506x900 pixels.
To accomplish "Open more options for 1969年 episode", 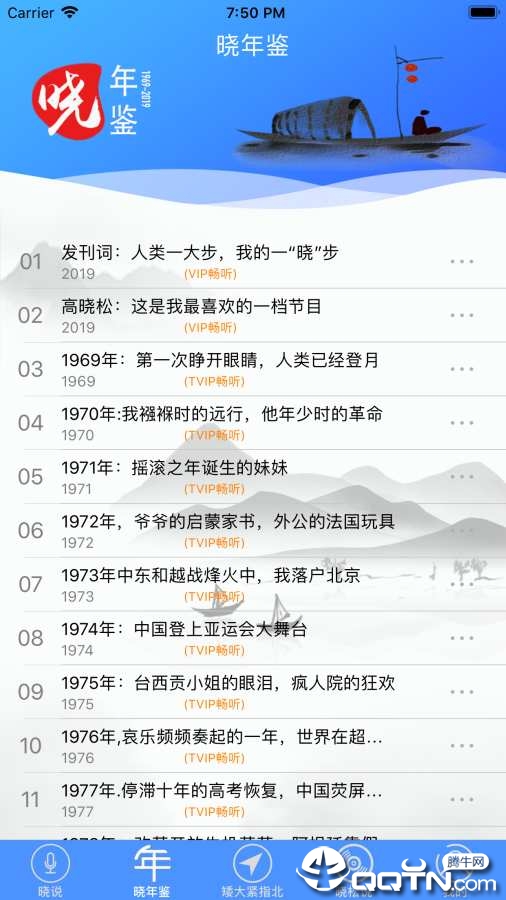I will coord(462,369).
